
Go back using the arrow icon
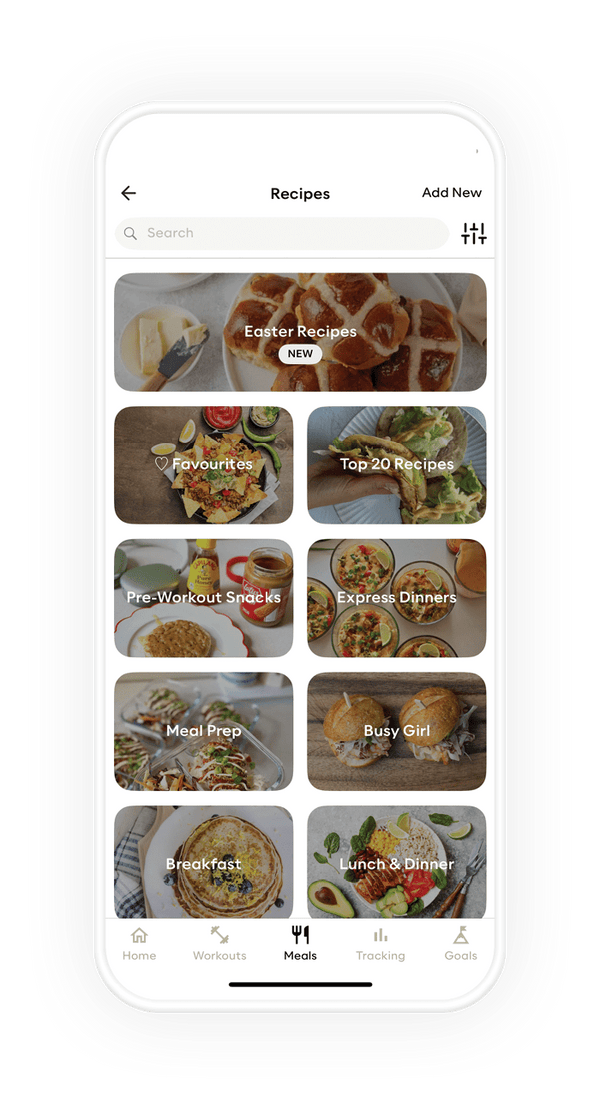(x=128, y=193)
